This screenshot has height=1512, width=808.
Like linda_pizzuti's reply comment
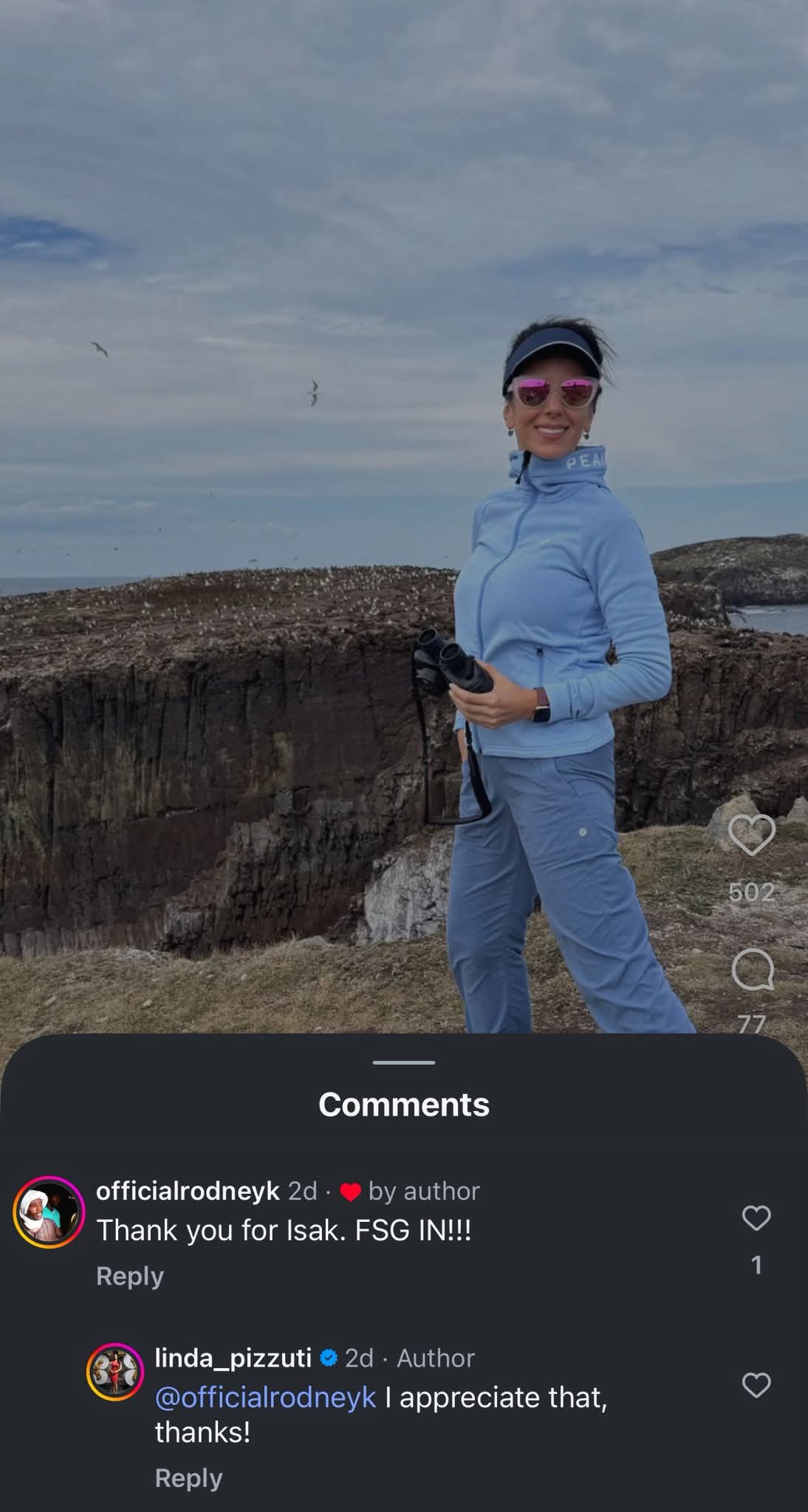[x=756, y=1385]
